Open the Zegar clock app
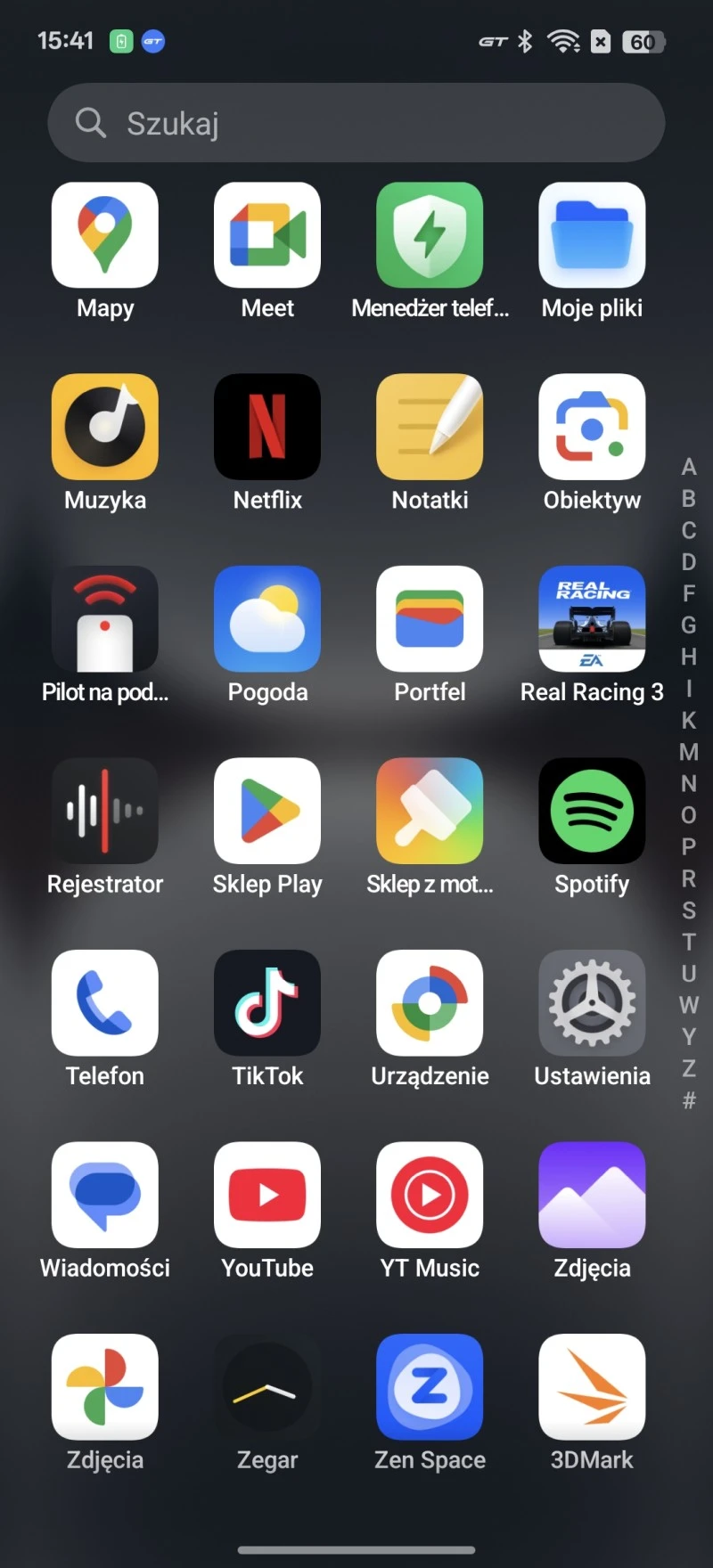This screenshot has height=1568, width=713. pyautogui.click(x=267, y=1387)
